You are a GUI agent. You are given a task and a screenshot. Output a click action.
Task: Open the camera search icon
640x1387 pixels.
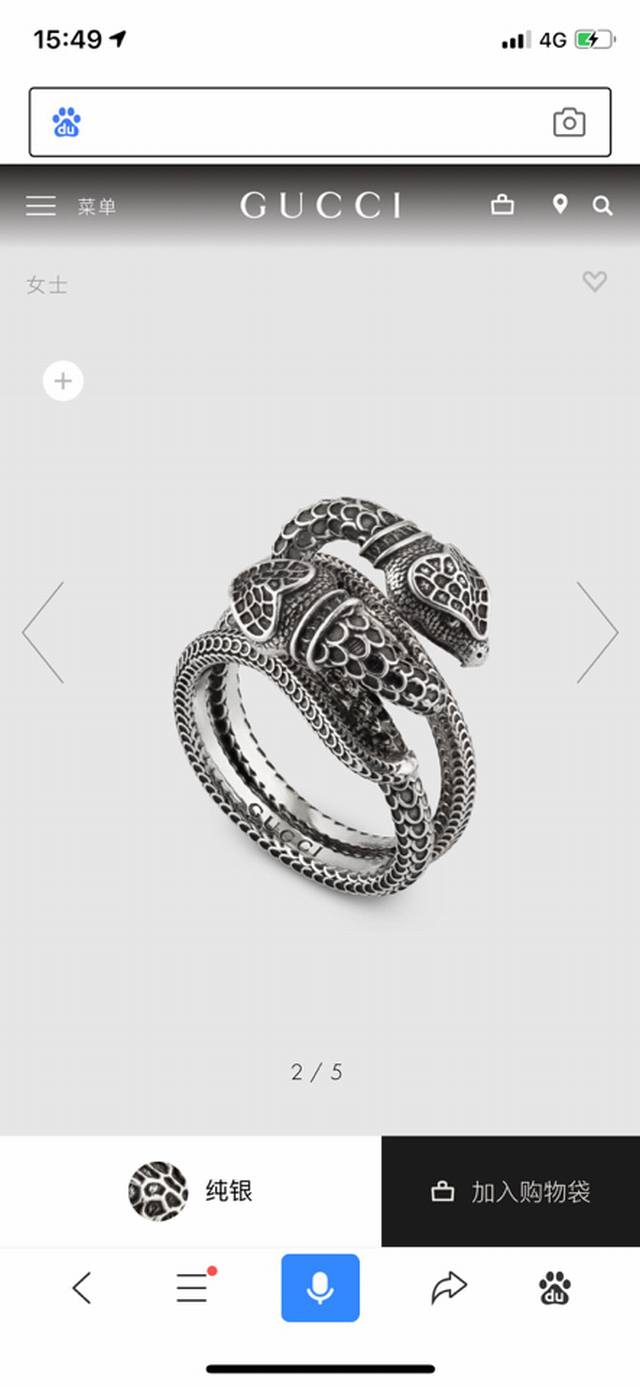[569, 122]
